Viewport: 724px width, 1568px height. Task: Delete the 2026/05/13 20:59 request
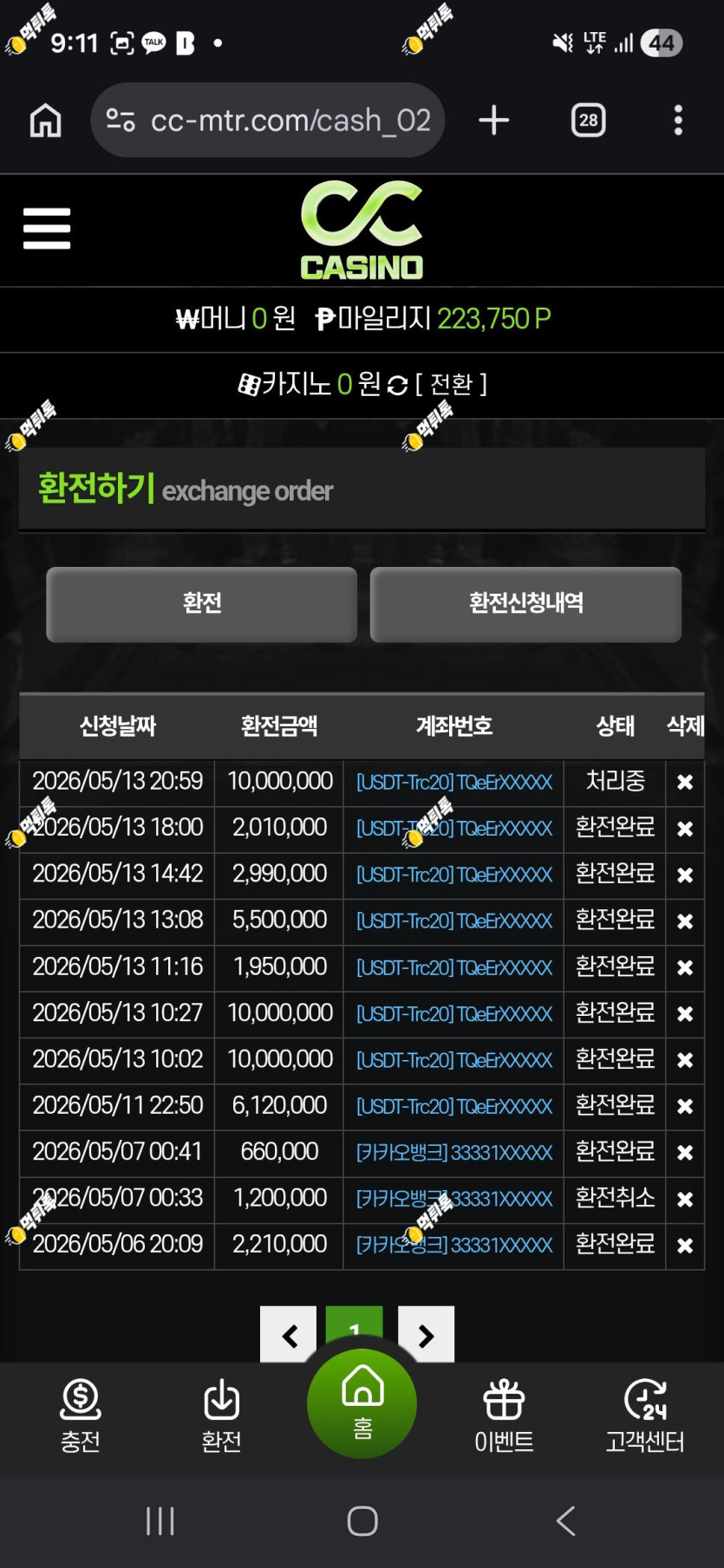pyautogui.click(x=685, y=782)
